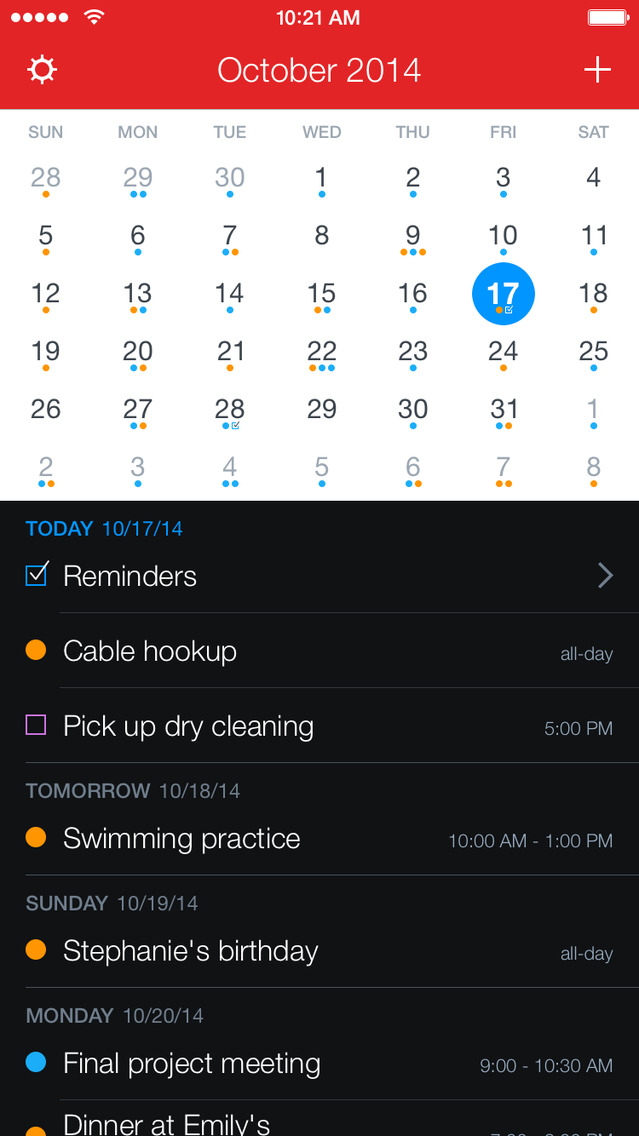The height and width of the screenshot is (1136, 639).
Task: Open the Swimming practice event
Action: point(319,839)
